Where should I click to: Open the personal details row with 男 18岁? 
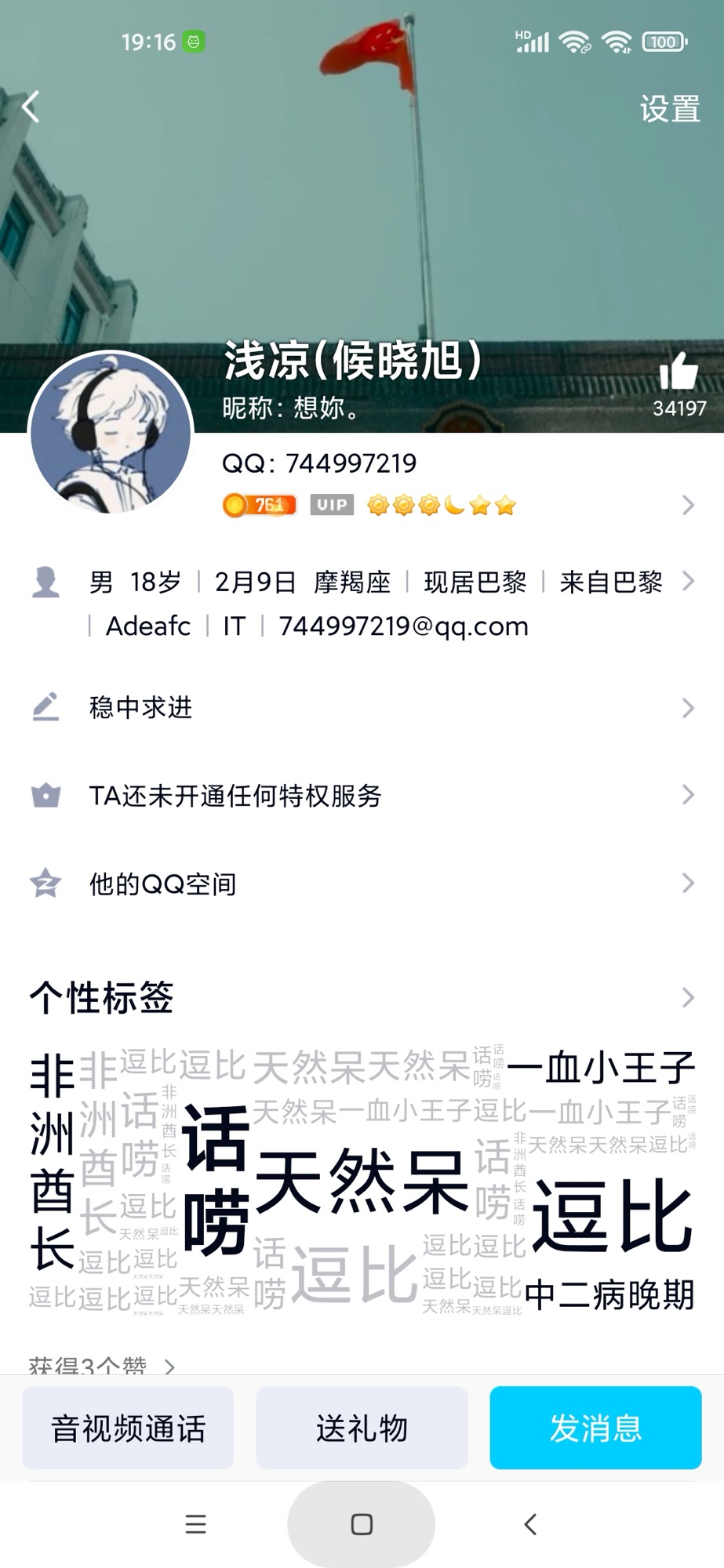(377, 604)
